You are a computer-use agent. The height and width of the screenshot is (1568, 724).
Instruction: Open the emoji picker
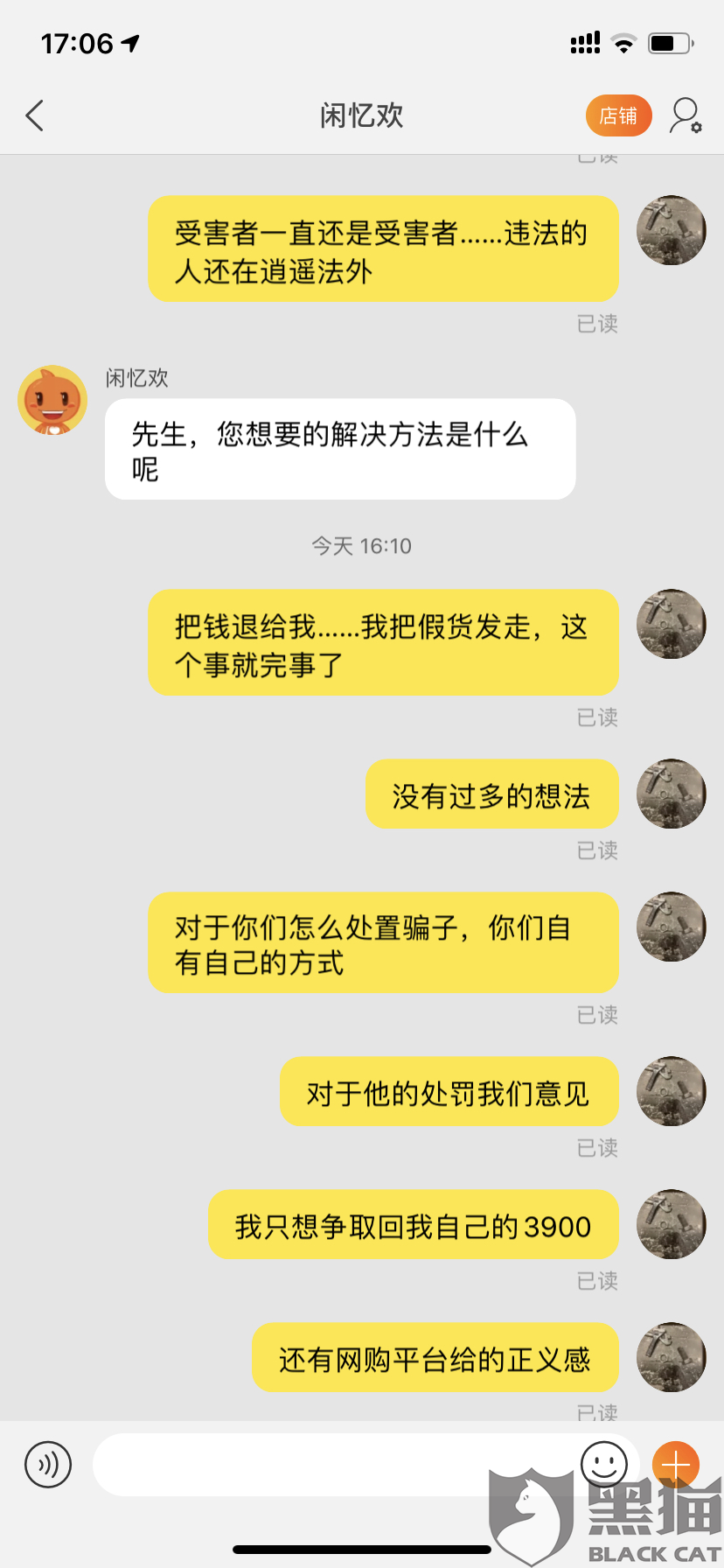pos(604,1464)
